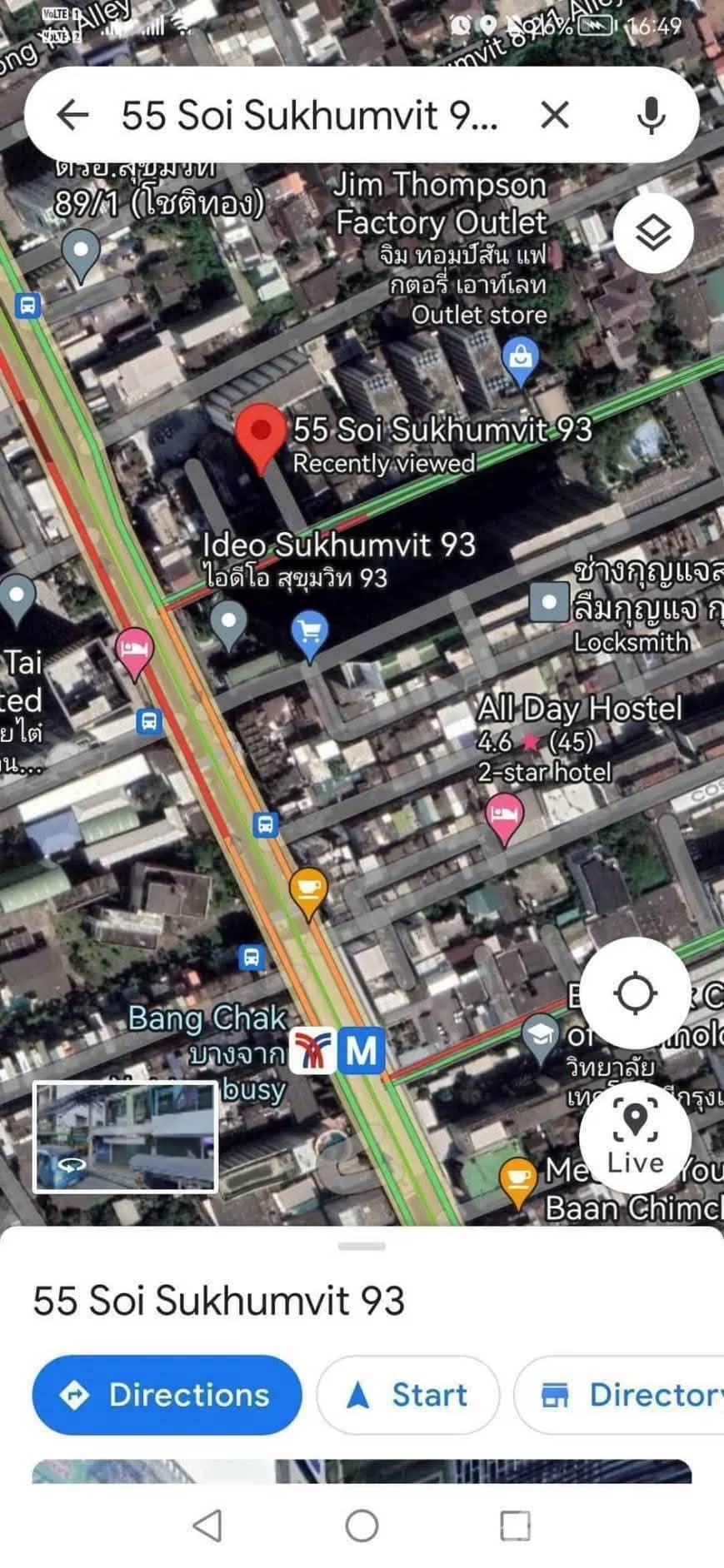Select the Ideo Sukhumvit 93 place marker
This screenshot has height=1568, width=724.
coord(229,623)
